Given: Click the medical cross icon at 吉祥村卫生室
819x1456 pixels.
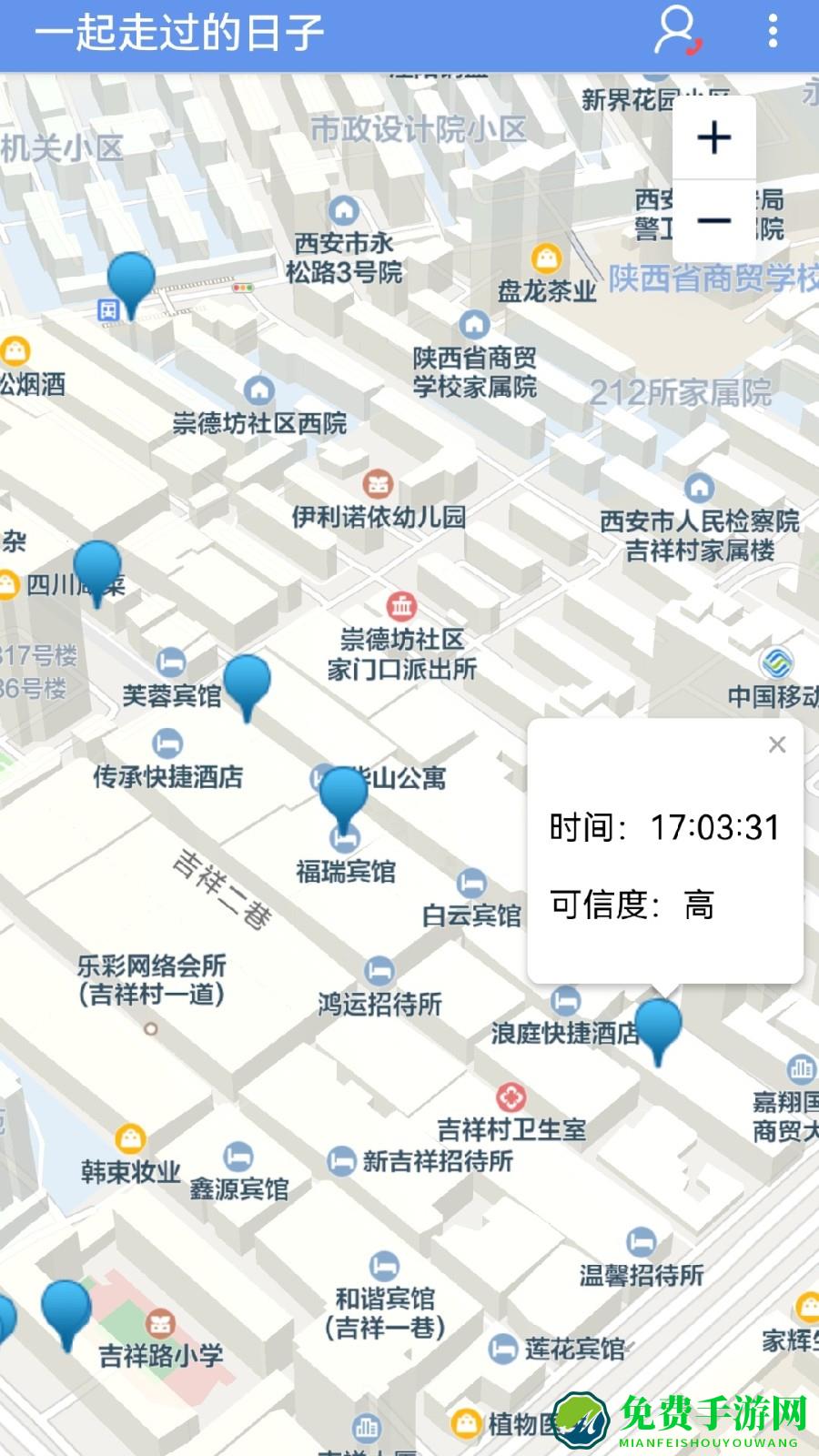Looking at the screenshot, I should pos(512,1097).
